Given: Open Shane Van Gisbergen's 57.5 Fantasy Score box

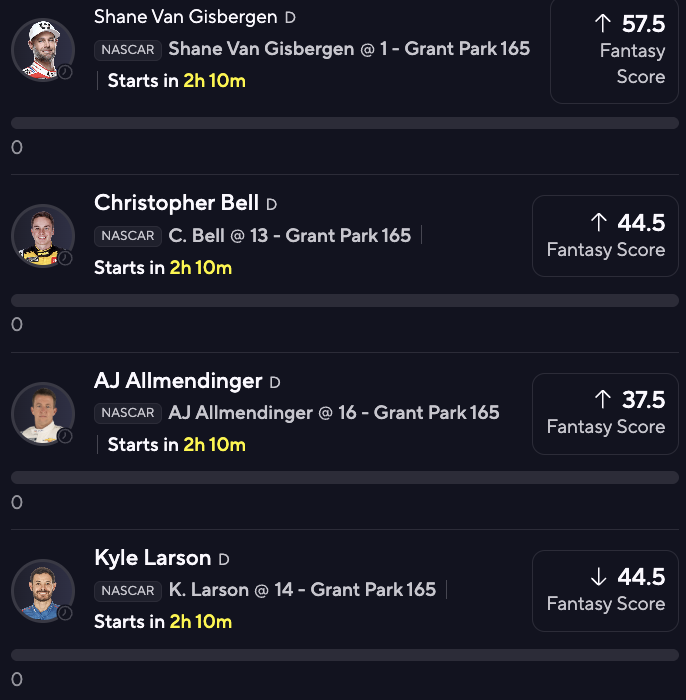Looking at the screenshot, I should pyautogui.click(x=614, y=50).
